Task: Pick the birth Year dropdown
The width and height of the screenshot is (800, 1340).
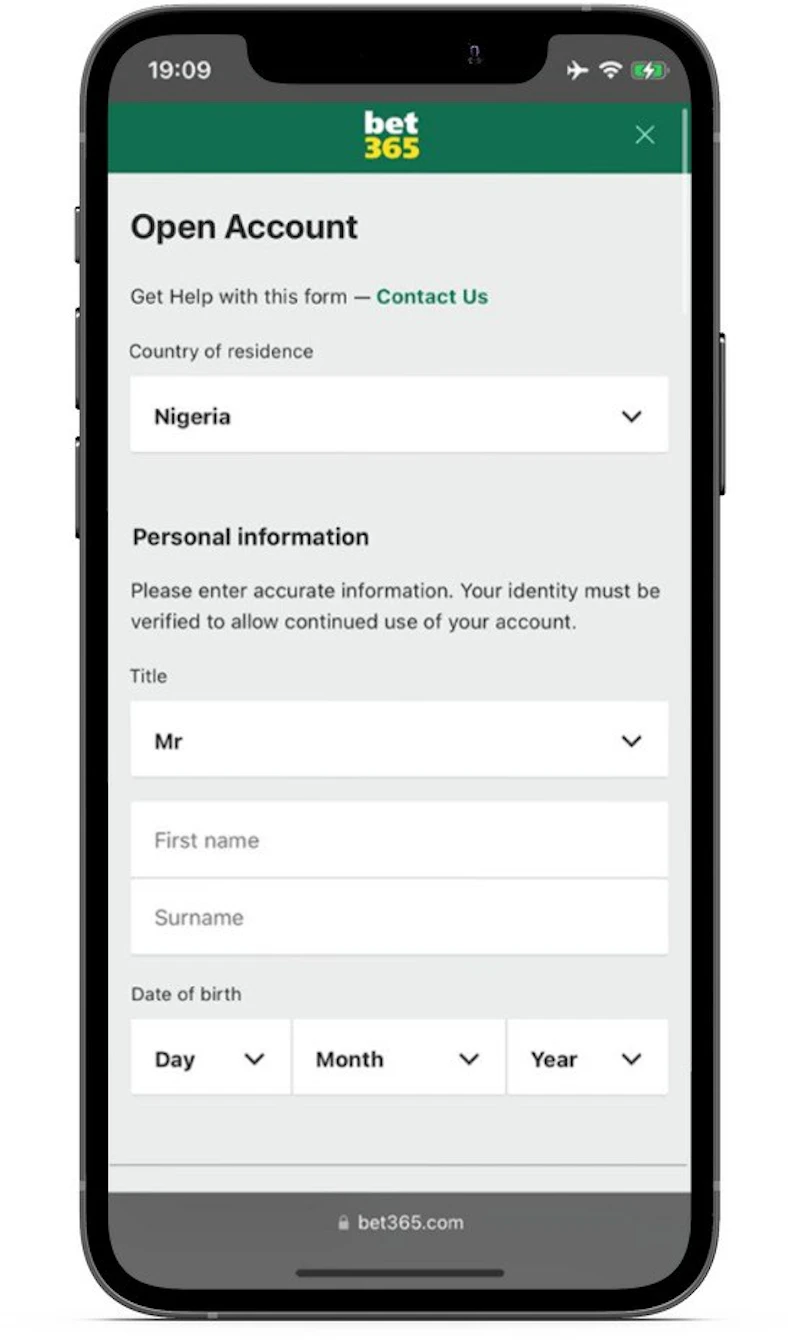Action: 587,1058
